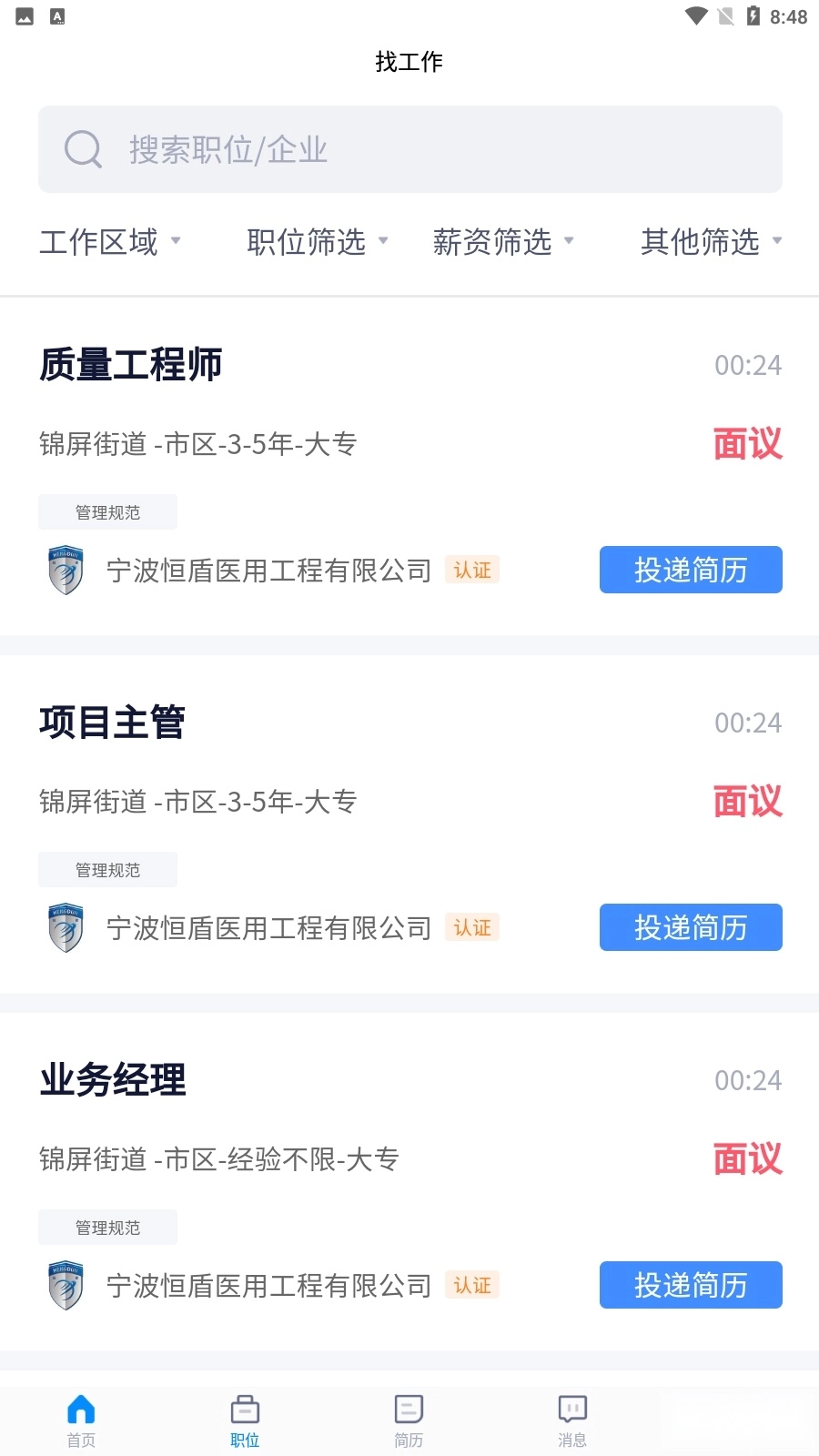This screenshot has width=819, height=1456.
Task: Click the company shield logo under 项目主管
Action: (x=65, y=927)
